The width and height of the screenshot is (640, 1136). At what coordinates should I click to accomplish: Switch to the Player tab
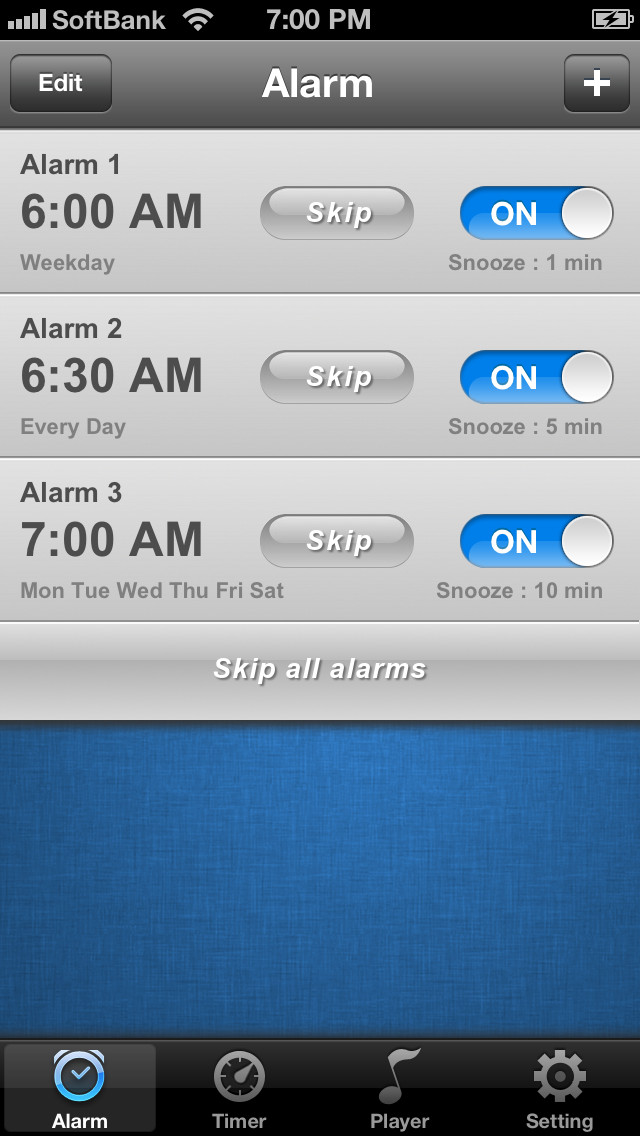[x=399, y=1090]
